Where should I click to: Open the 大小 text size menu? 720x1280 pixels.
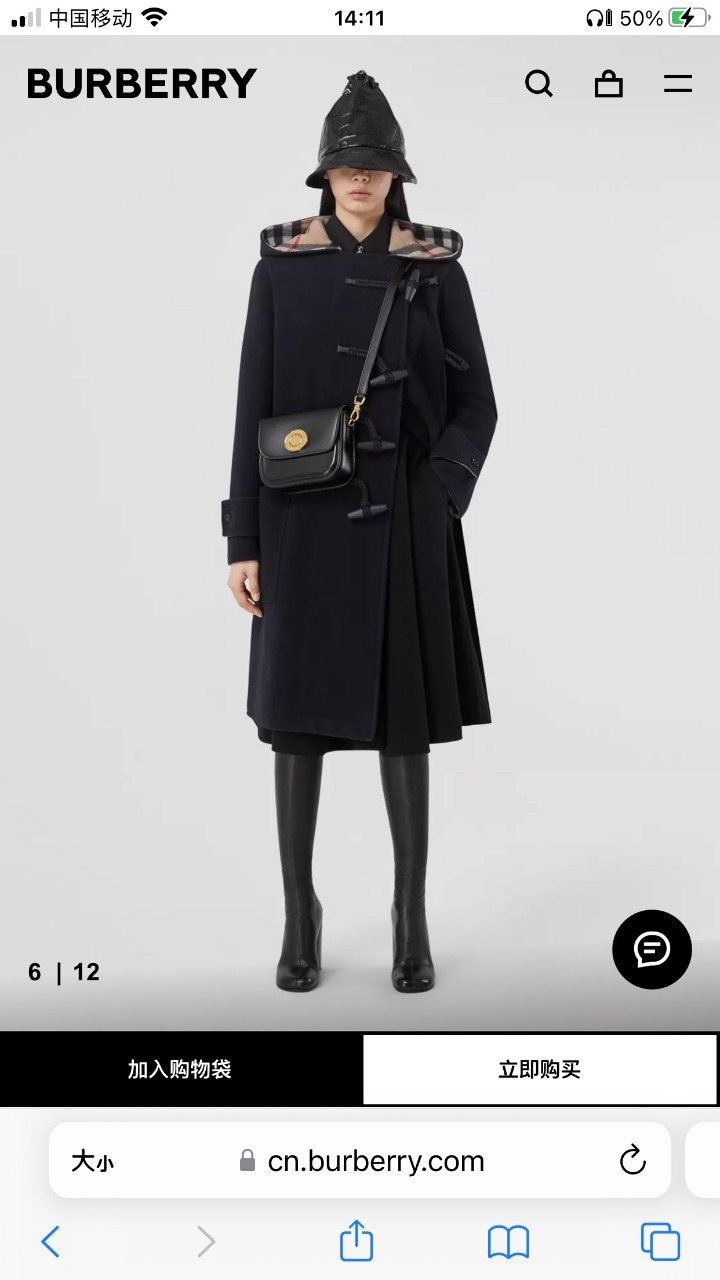pos(92,1161)
